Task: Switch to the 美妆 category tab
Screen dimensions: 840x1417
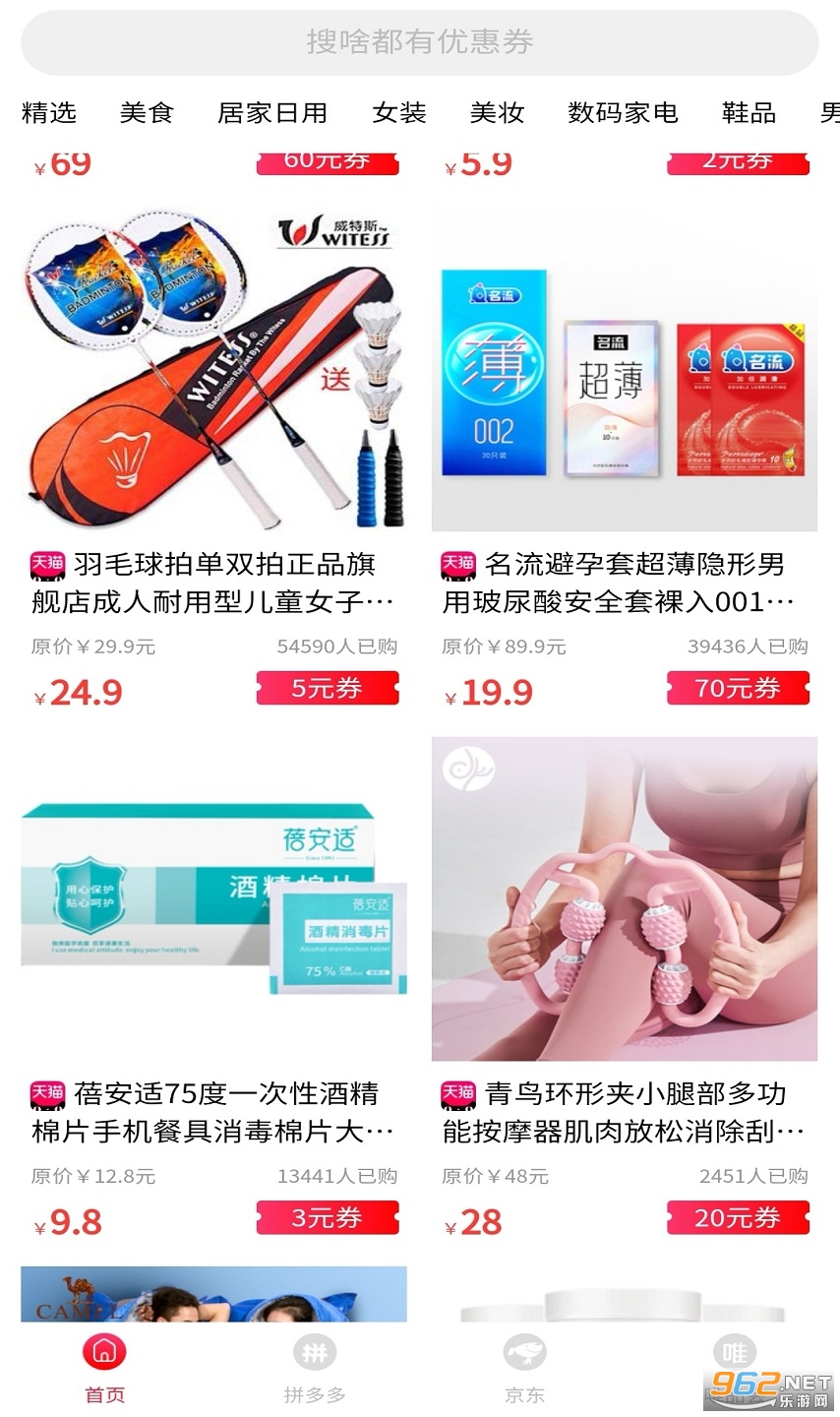Action: pyautogui.click(x=497, y=113)
